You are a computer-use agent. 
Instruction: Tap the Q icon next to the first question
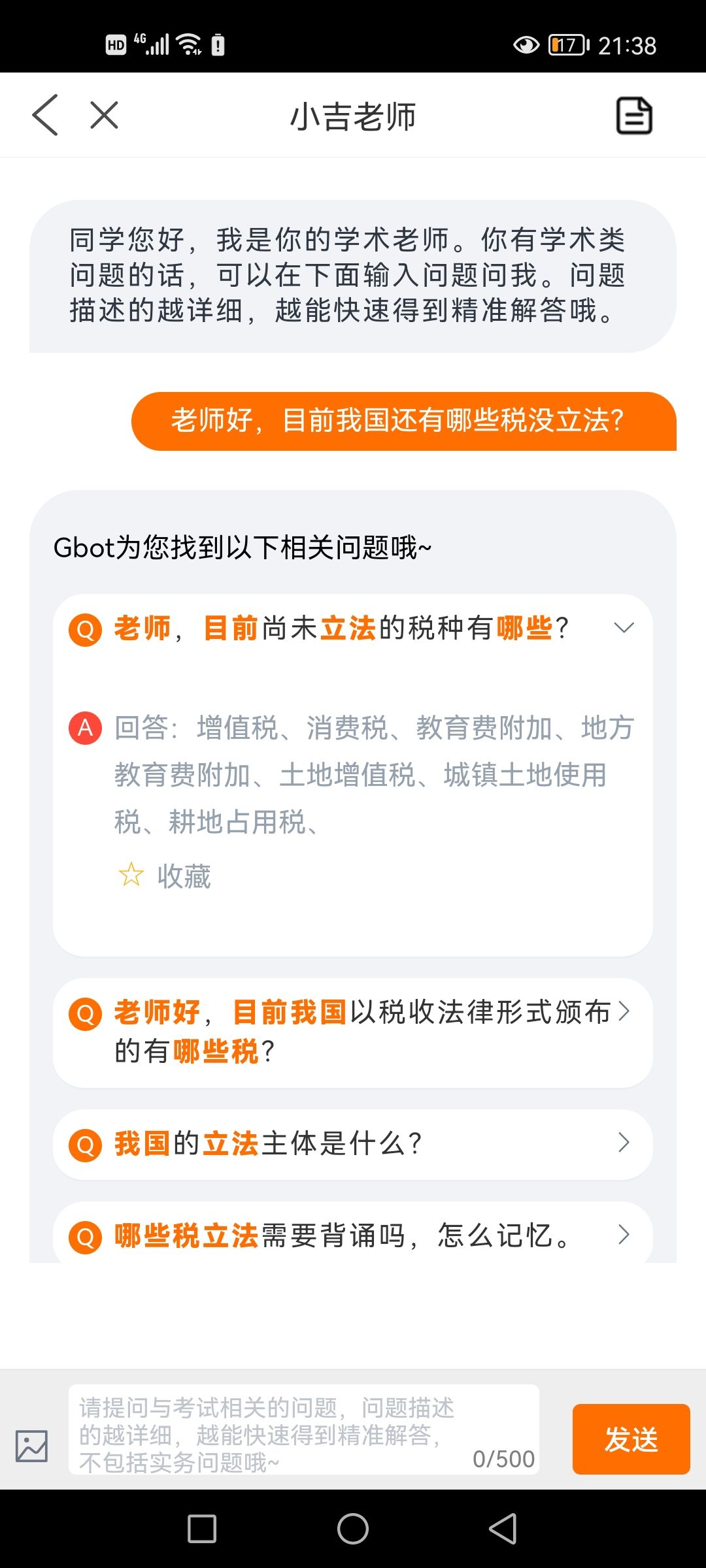(84, 629)
